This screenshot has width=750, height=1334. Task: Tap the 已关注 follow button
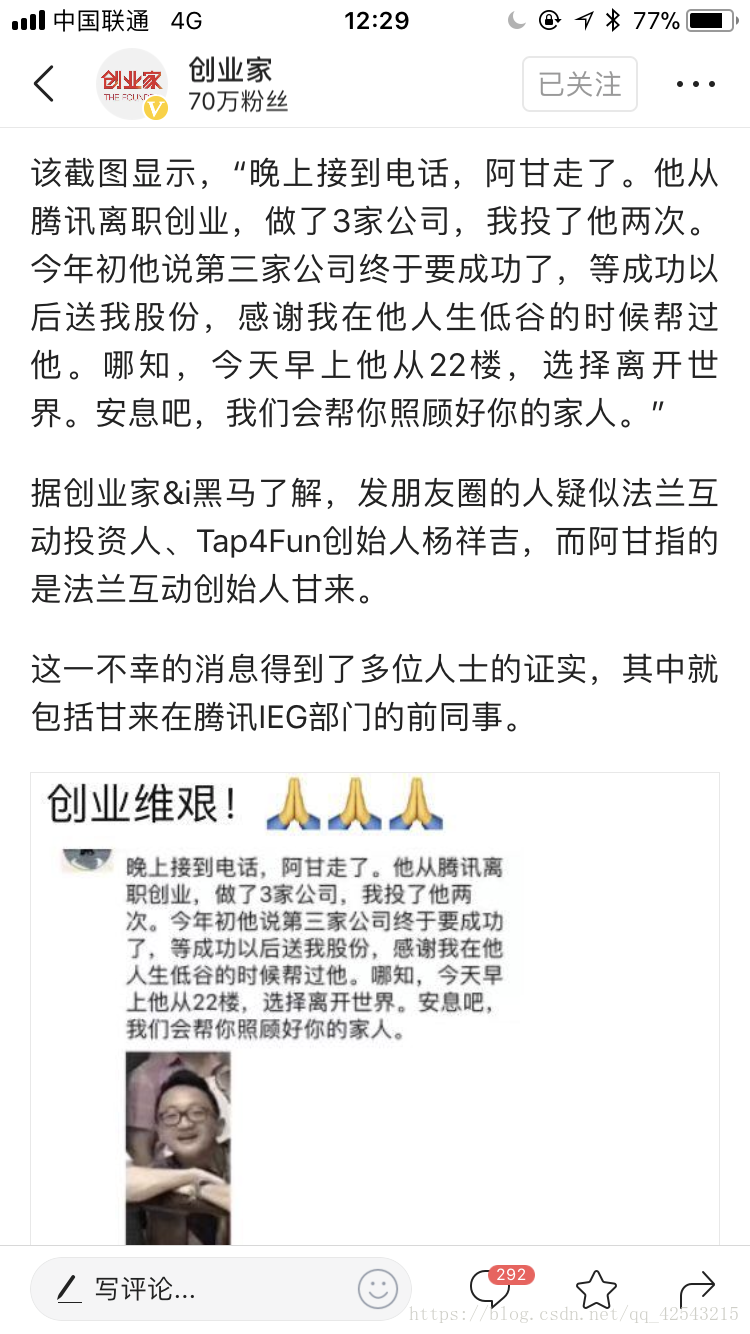[x=580, y=84]
